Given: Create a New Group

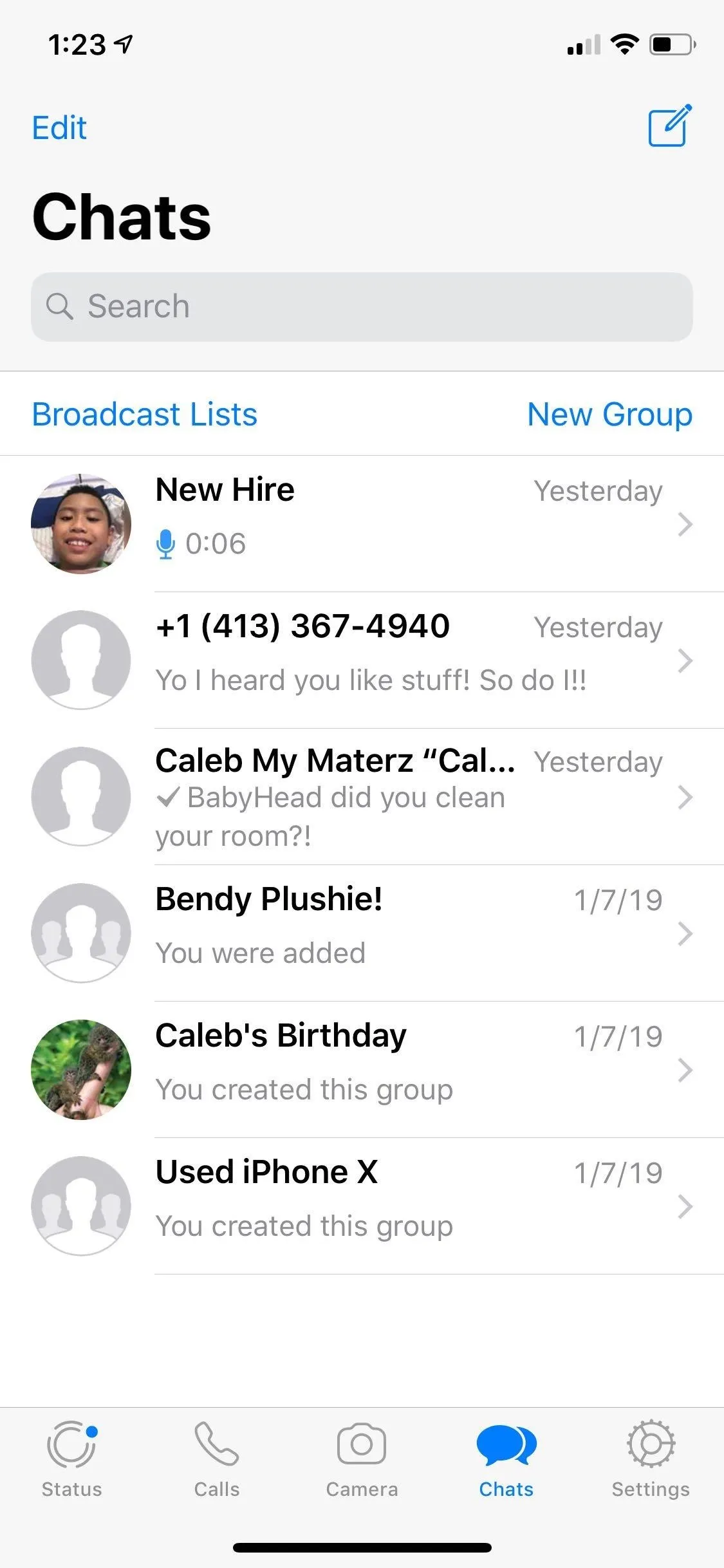Looking at the screenshot, I should click(609, 414).
